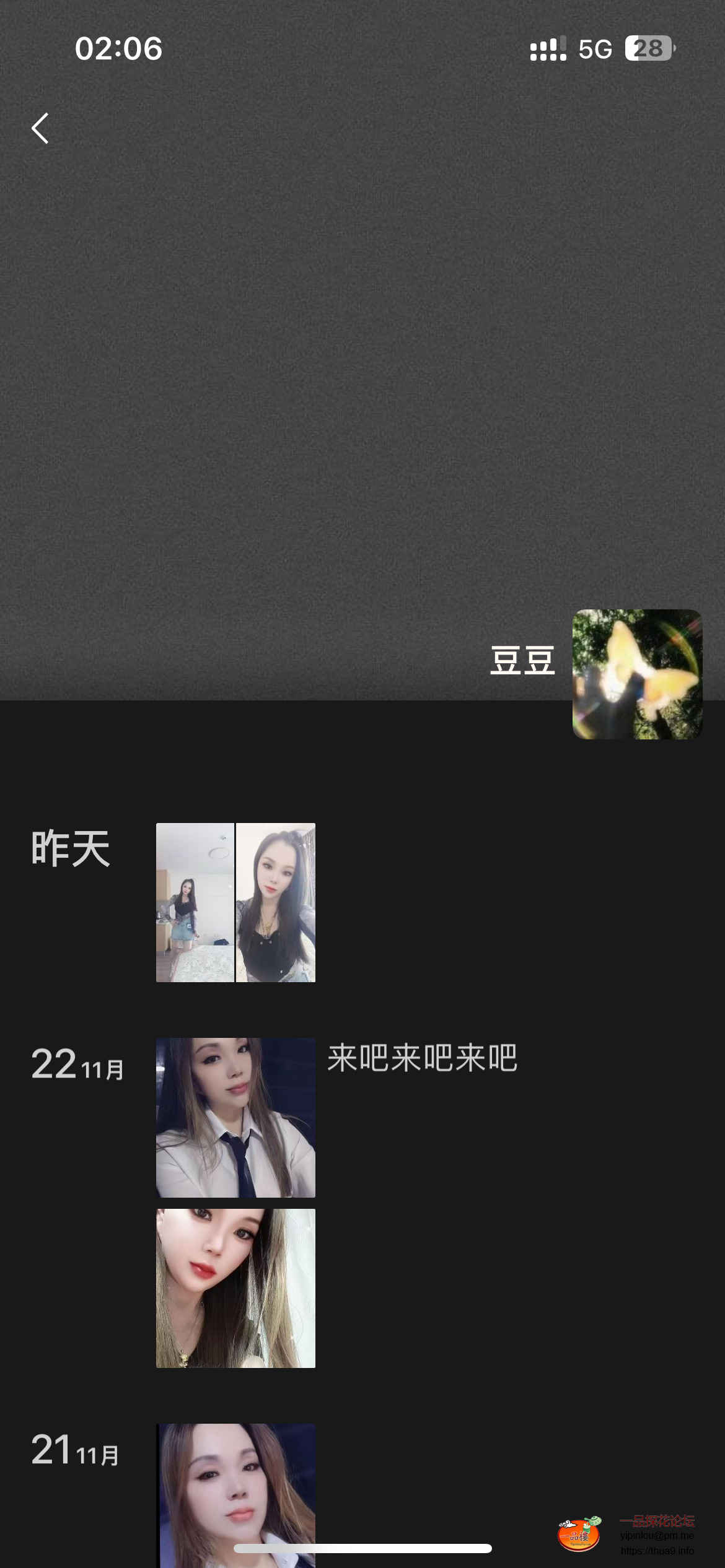This screenshot has height=1568, width=725.
Task: Tap the battery indicator showing 28
Action: tap(648, 48)
